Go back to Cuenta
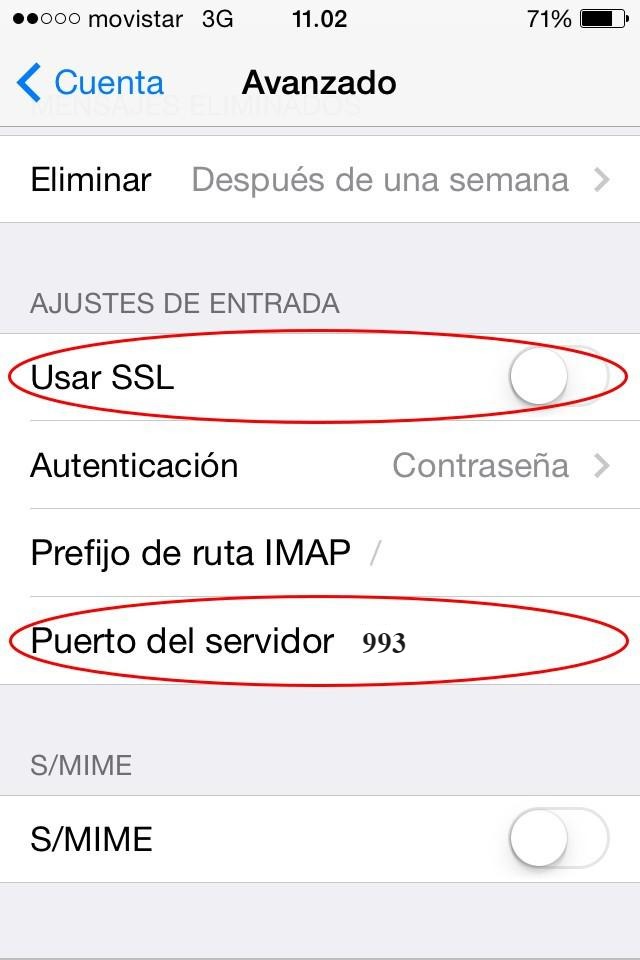 tap(90, 82)
